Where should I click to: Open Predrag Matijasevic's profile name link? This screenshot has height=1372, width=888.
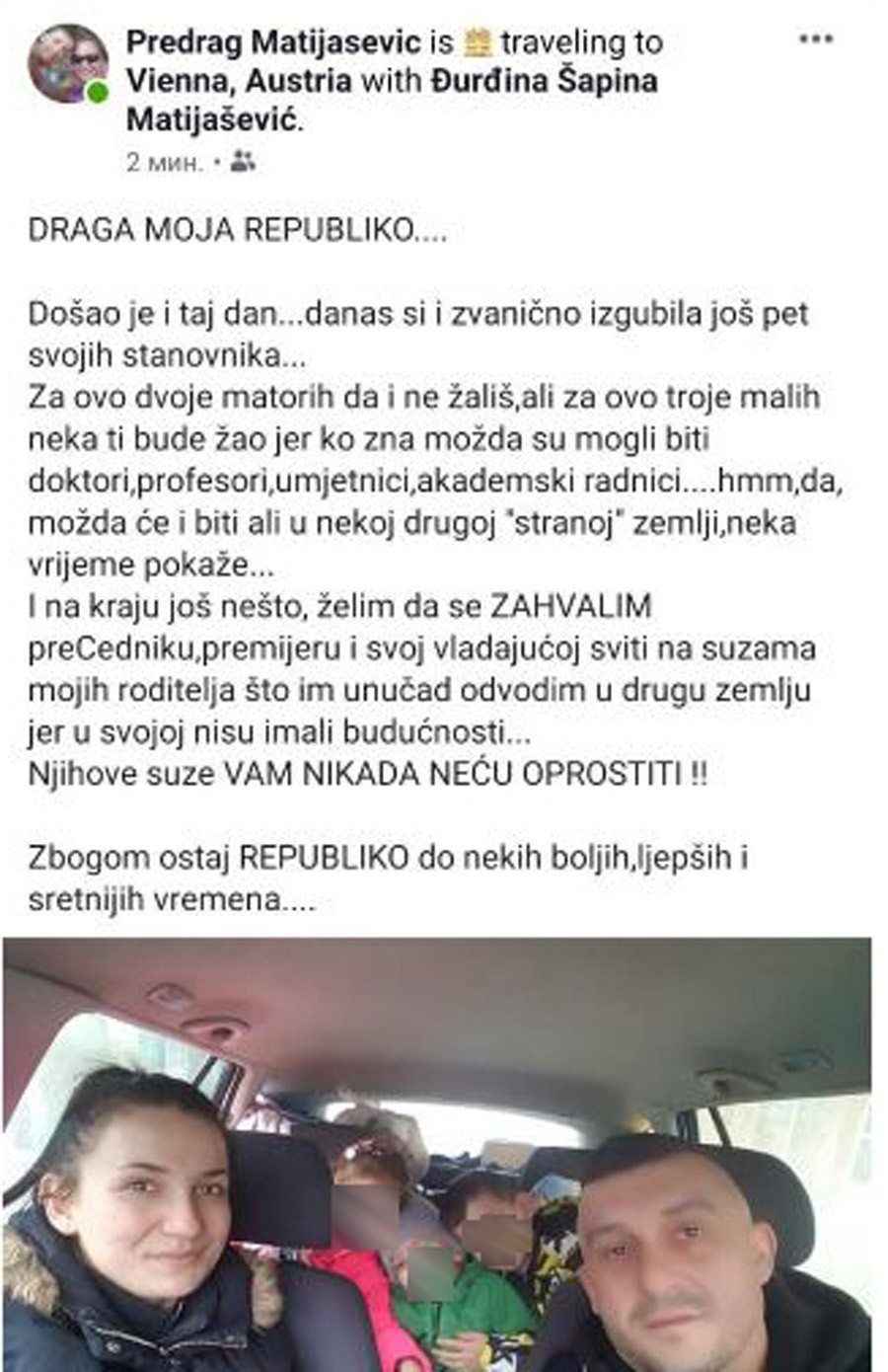pos(274,42)
